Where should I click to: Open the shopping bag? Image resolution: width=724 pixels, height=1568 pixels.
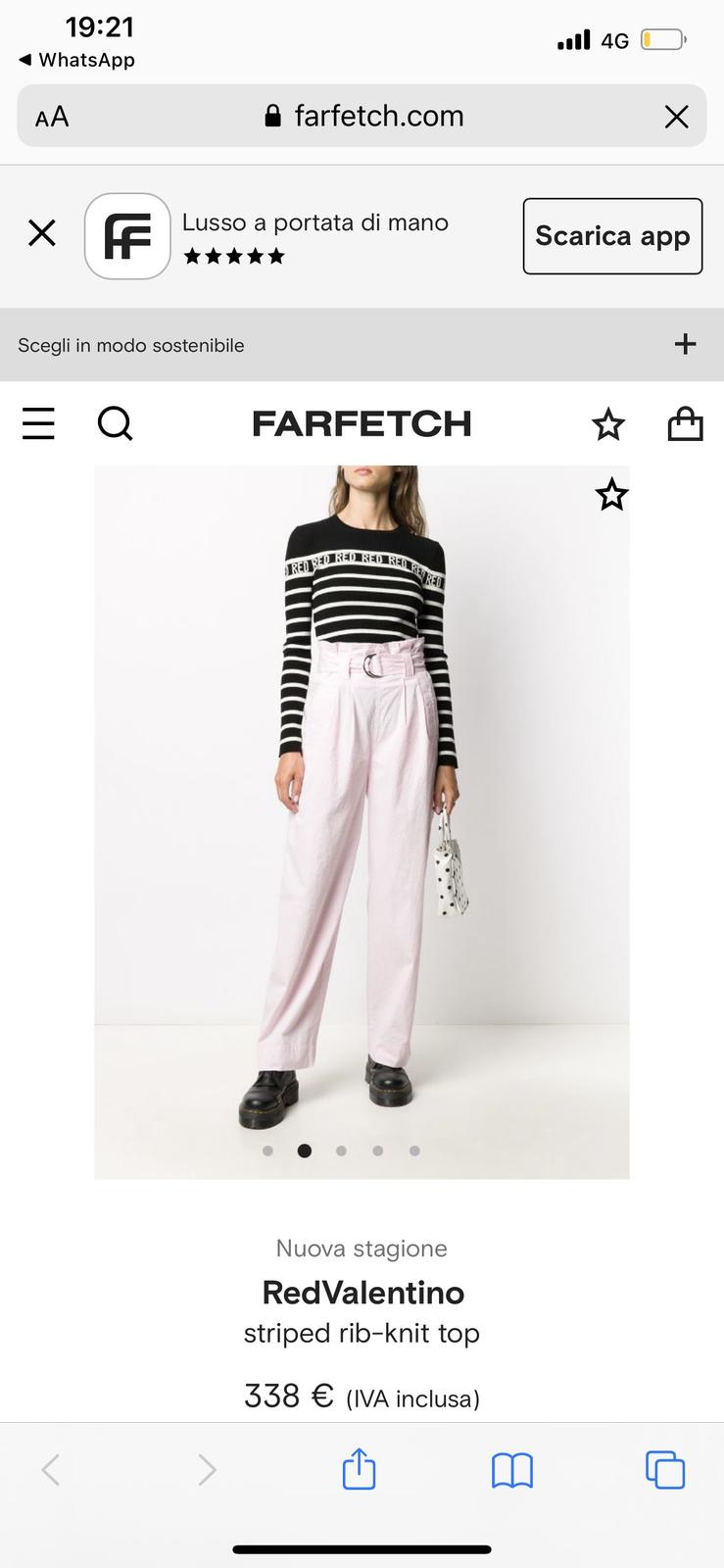coord(685,423)
